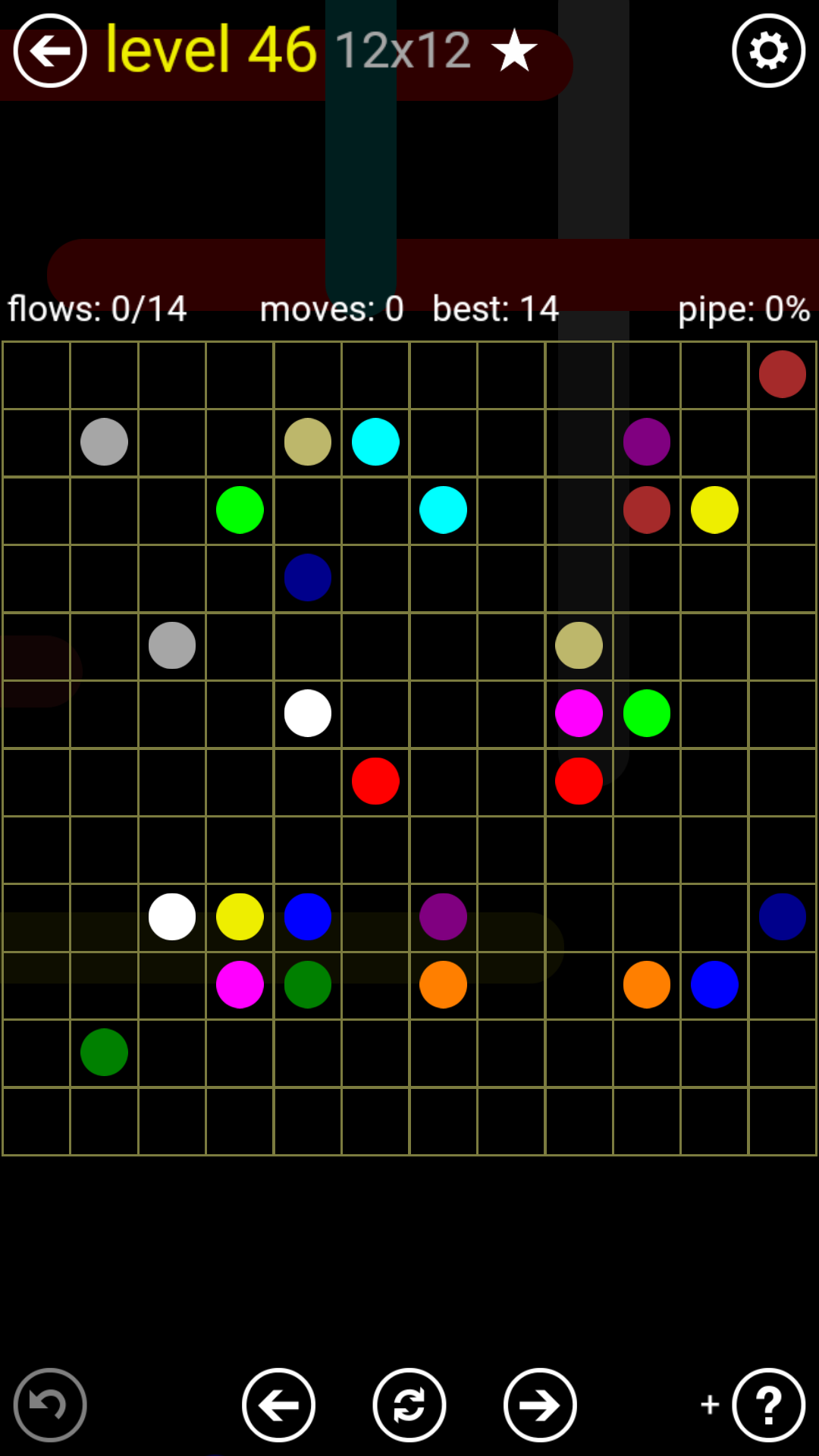This screenshot has height=1456, width=819.
Task: Advance to the next level
Action: (540, 1405)
